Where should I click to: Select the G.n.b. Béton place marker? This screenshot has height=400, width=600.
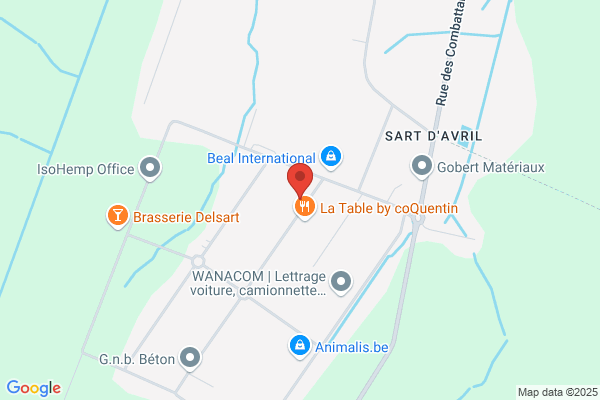click(x=190, y=358)
